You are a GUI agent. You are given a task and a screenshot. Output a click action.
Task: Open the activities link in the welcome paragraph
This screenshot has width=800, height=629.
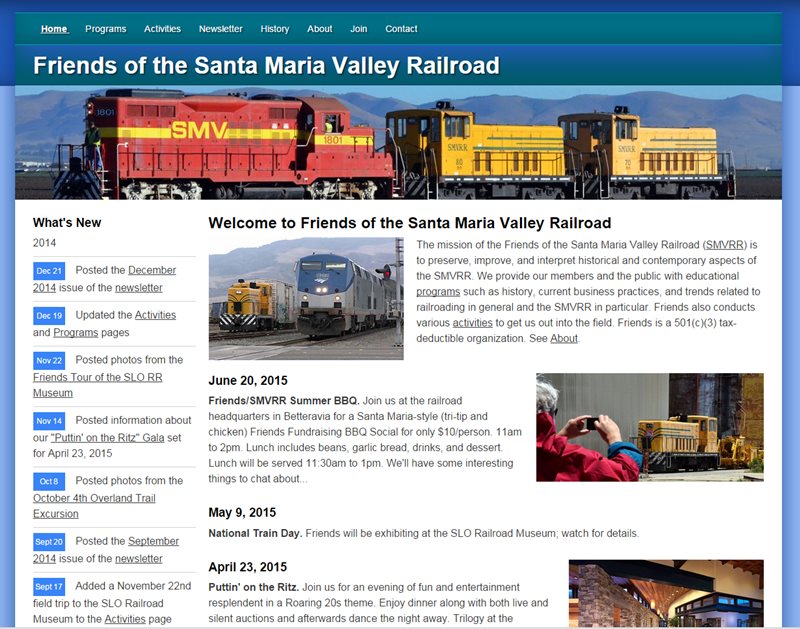click(x=472, y=323)
